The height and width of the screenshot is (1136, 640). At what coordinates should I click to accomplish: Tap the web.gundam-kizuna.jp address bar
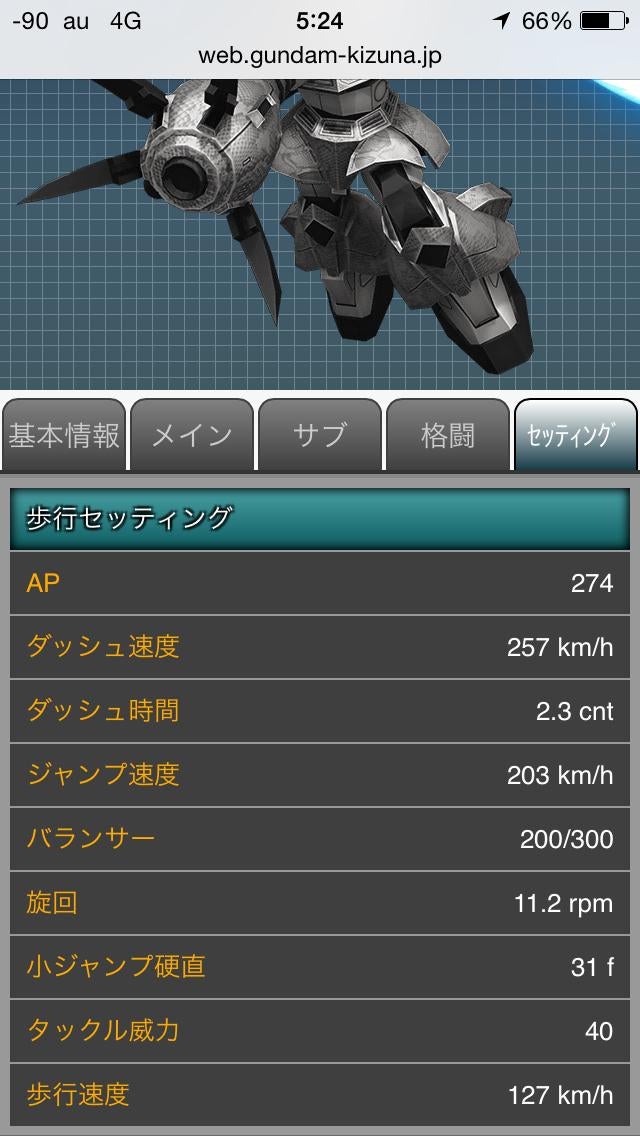point(320,55)
